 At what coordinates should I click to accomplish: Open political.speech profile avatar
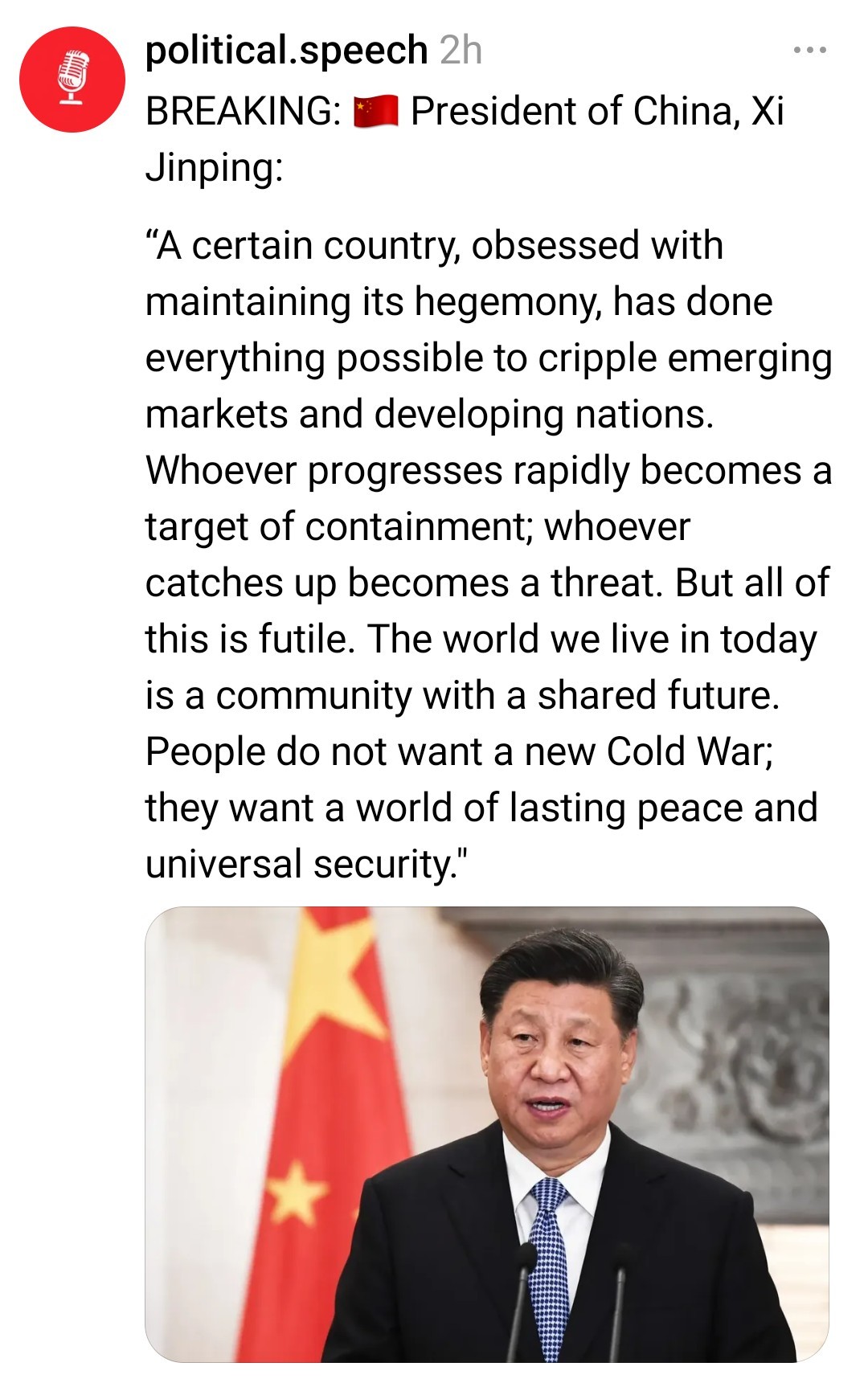(72, 80)
